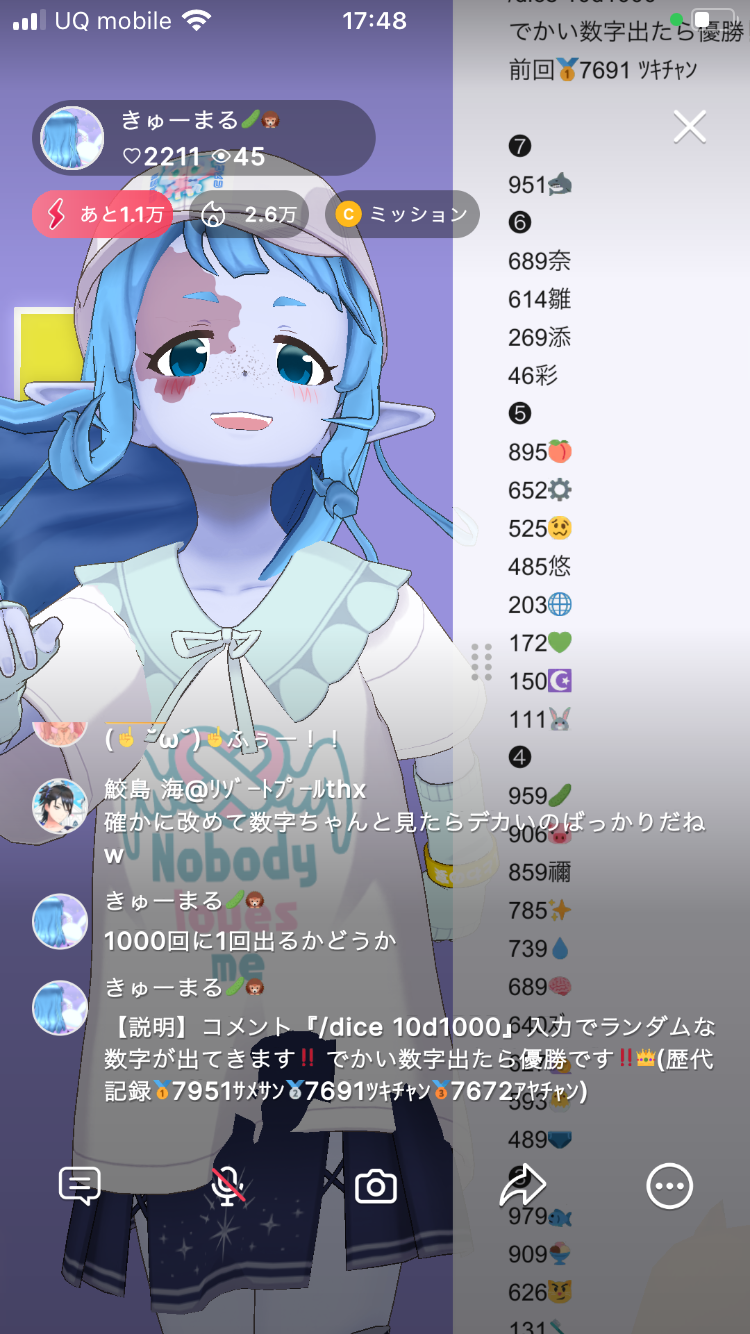Tap the side panel drag handle dots
This screenshot has height=1334, width=750.
pyautogui.click(x=481, y=662)
